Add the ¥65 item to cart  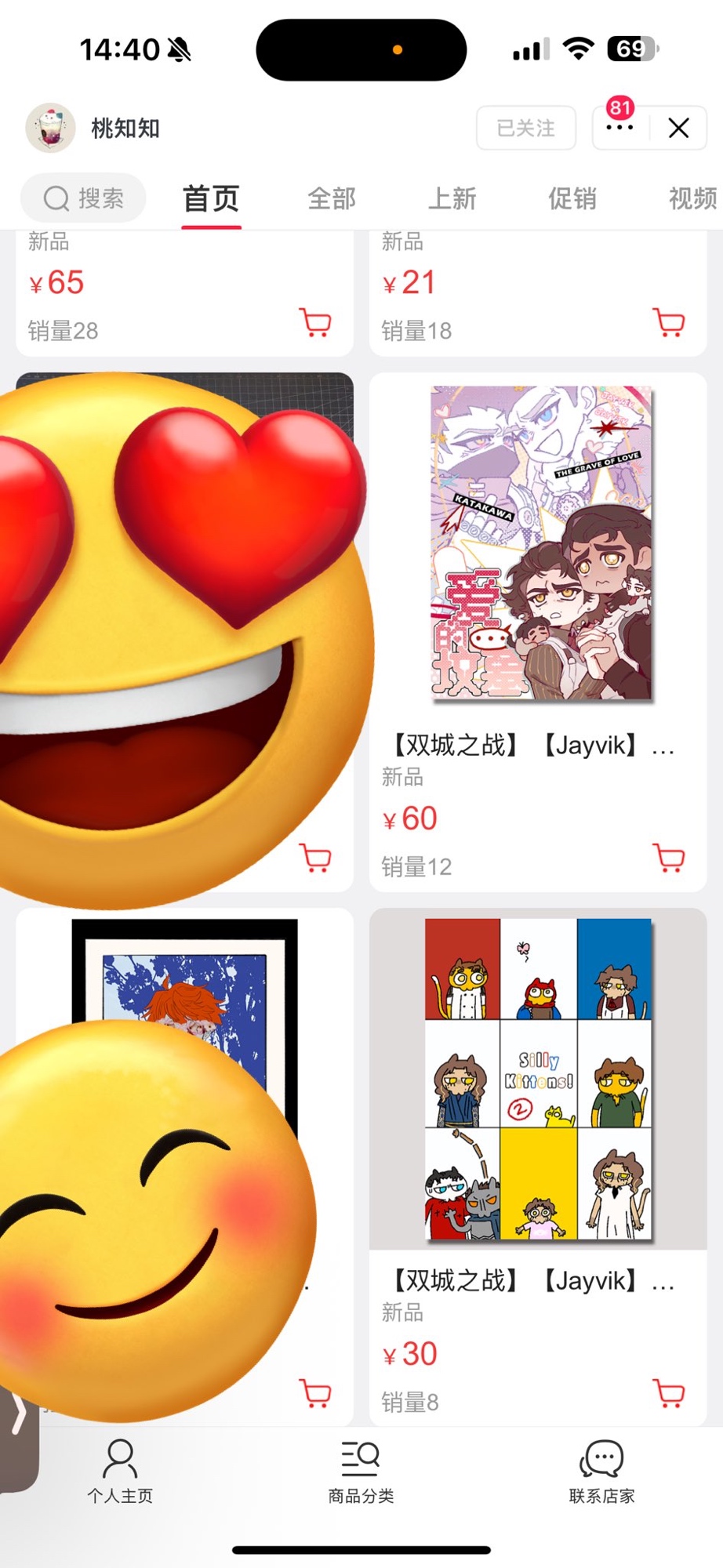coord(315,322)
